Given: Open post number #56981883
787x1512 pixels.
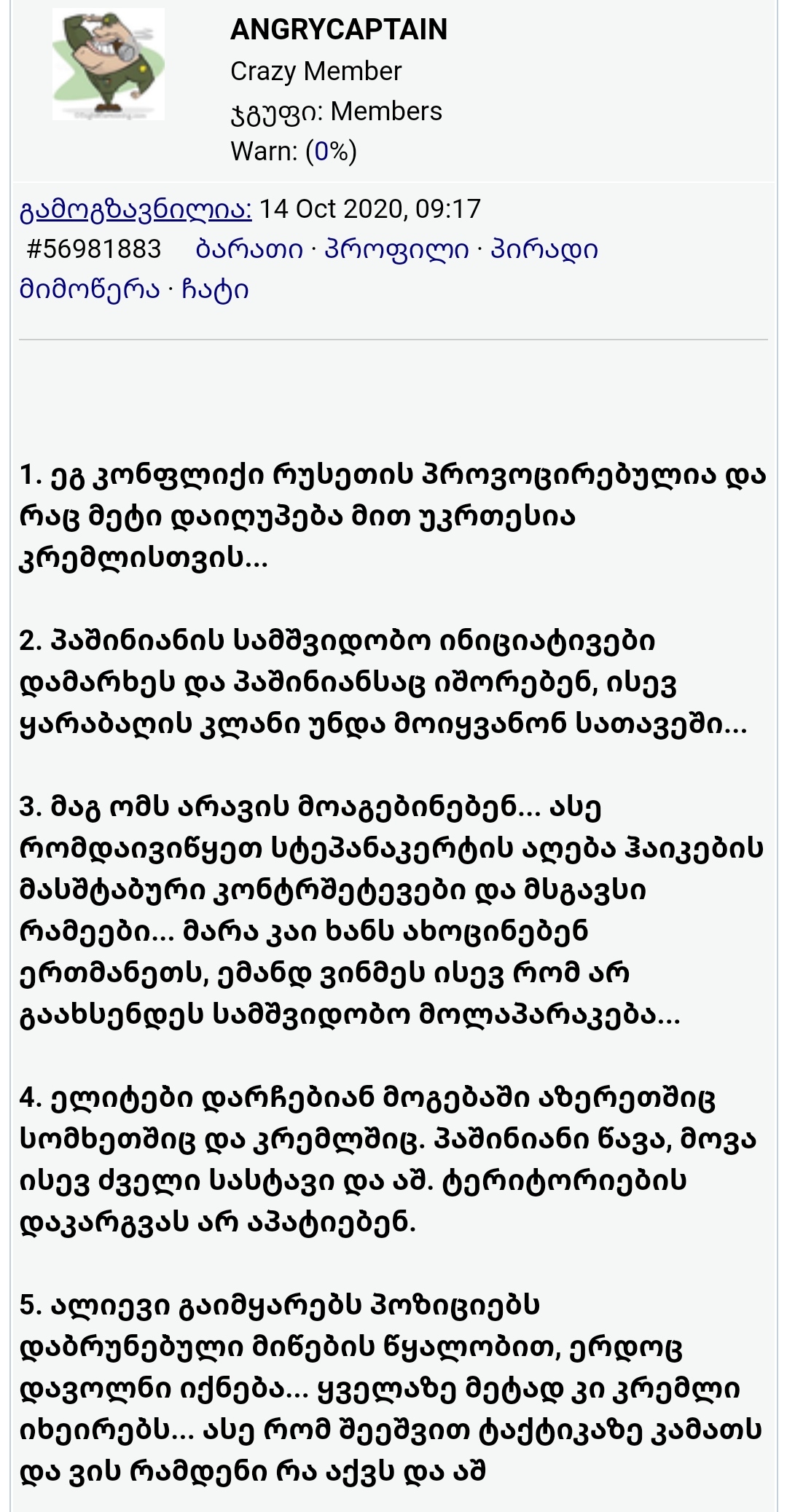Looking at the screenshot, I should tap(93, 249).
